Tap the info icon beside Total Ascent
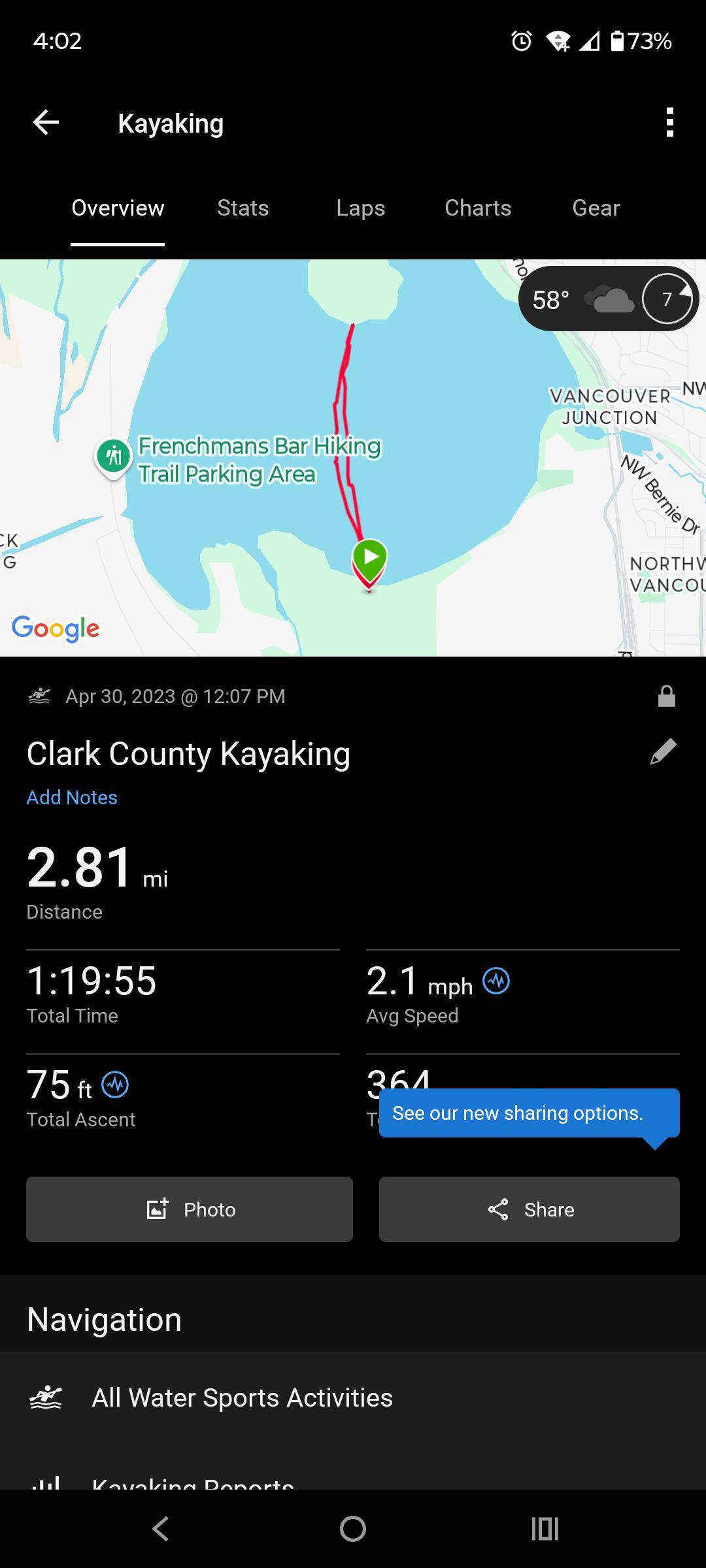The width and height of the screenshot is (706, 1568). (x=116, y=1085)
